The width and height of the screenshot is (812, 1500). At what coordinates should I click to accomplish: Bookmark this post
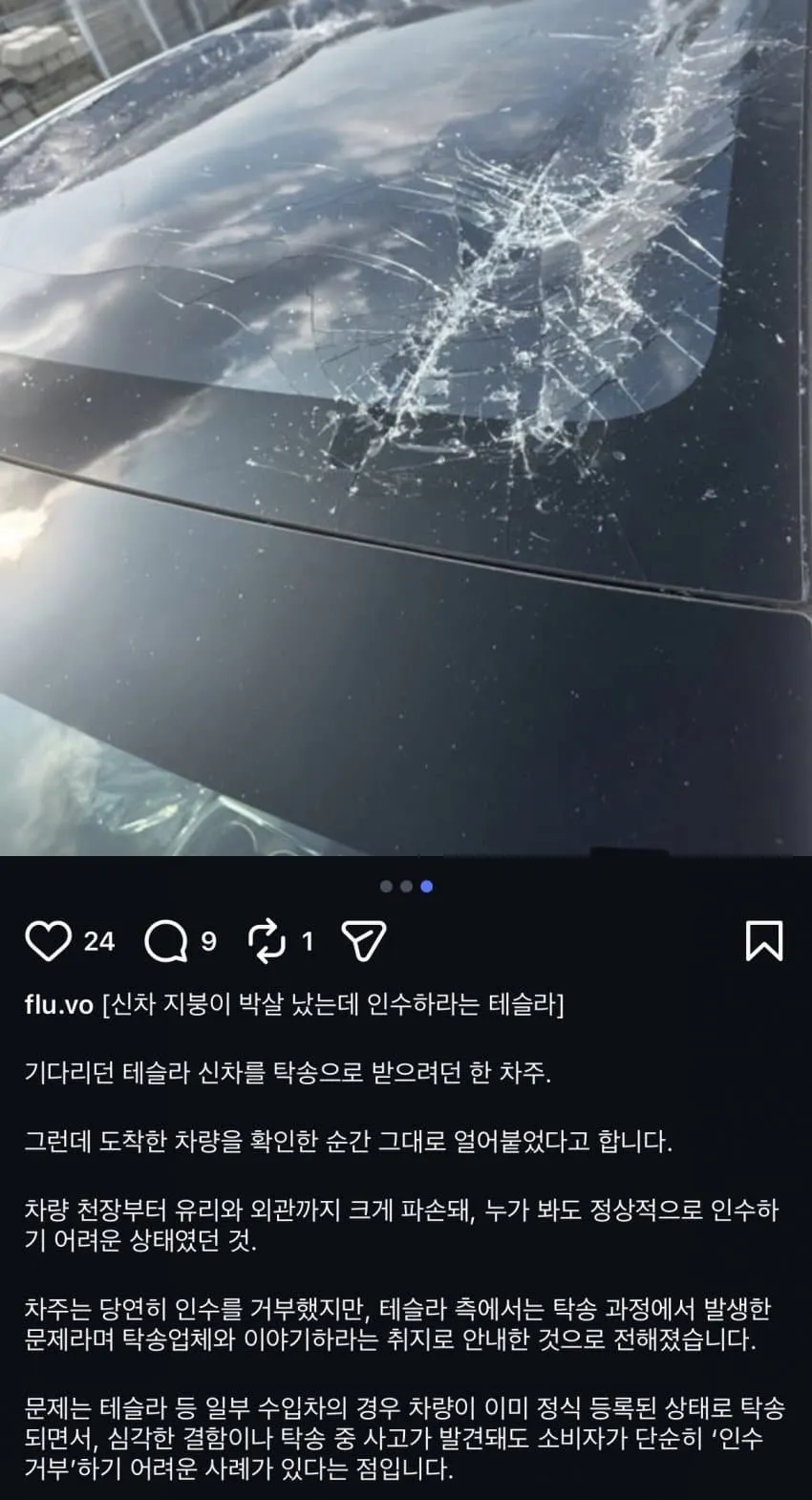coord(763,941)
